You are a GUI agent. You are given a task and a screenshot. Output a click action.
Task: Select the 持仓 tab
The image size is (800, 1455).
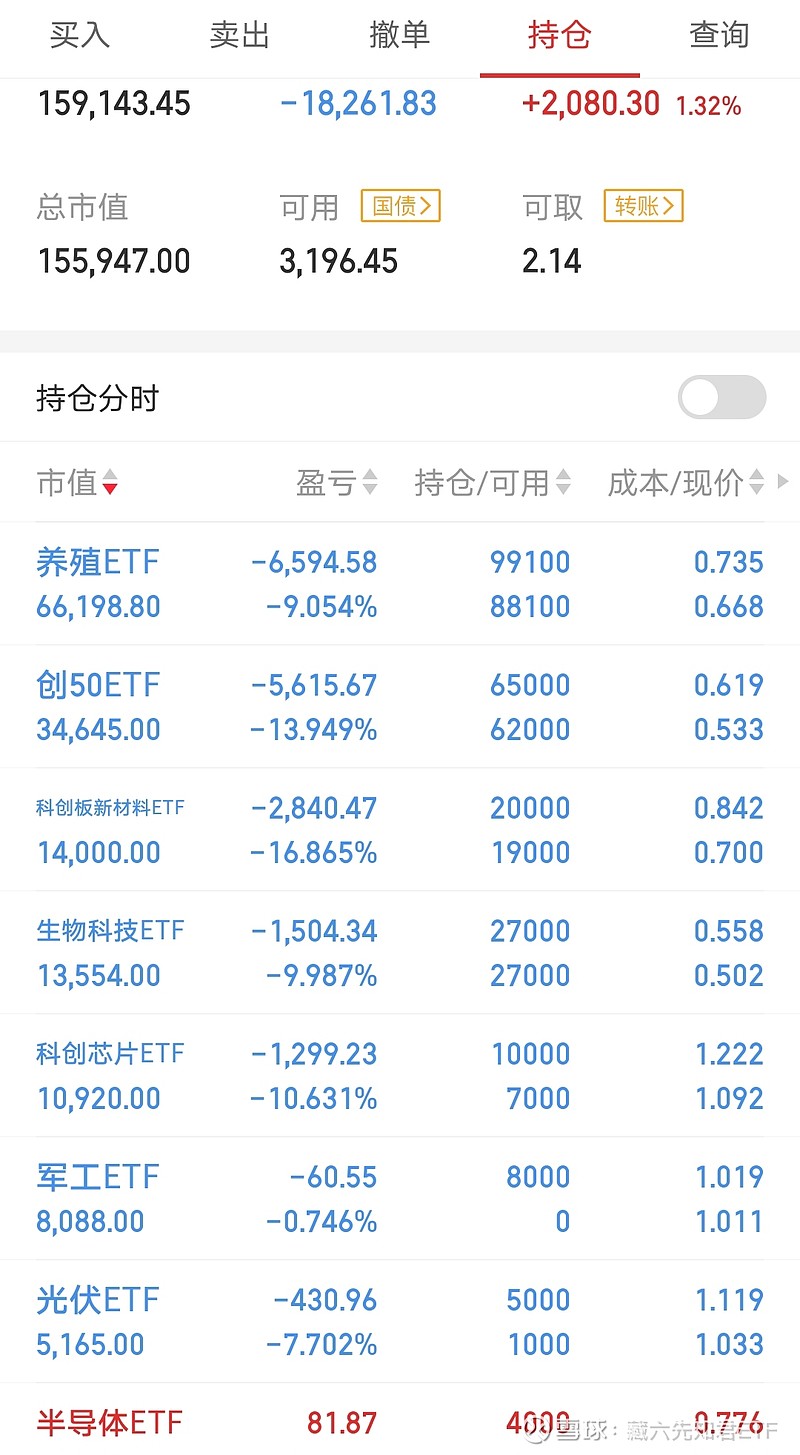560,35
